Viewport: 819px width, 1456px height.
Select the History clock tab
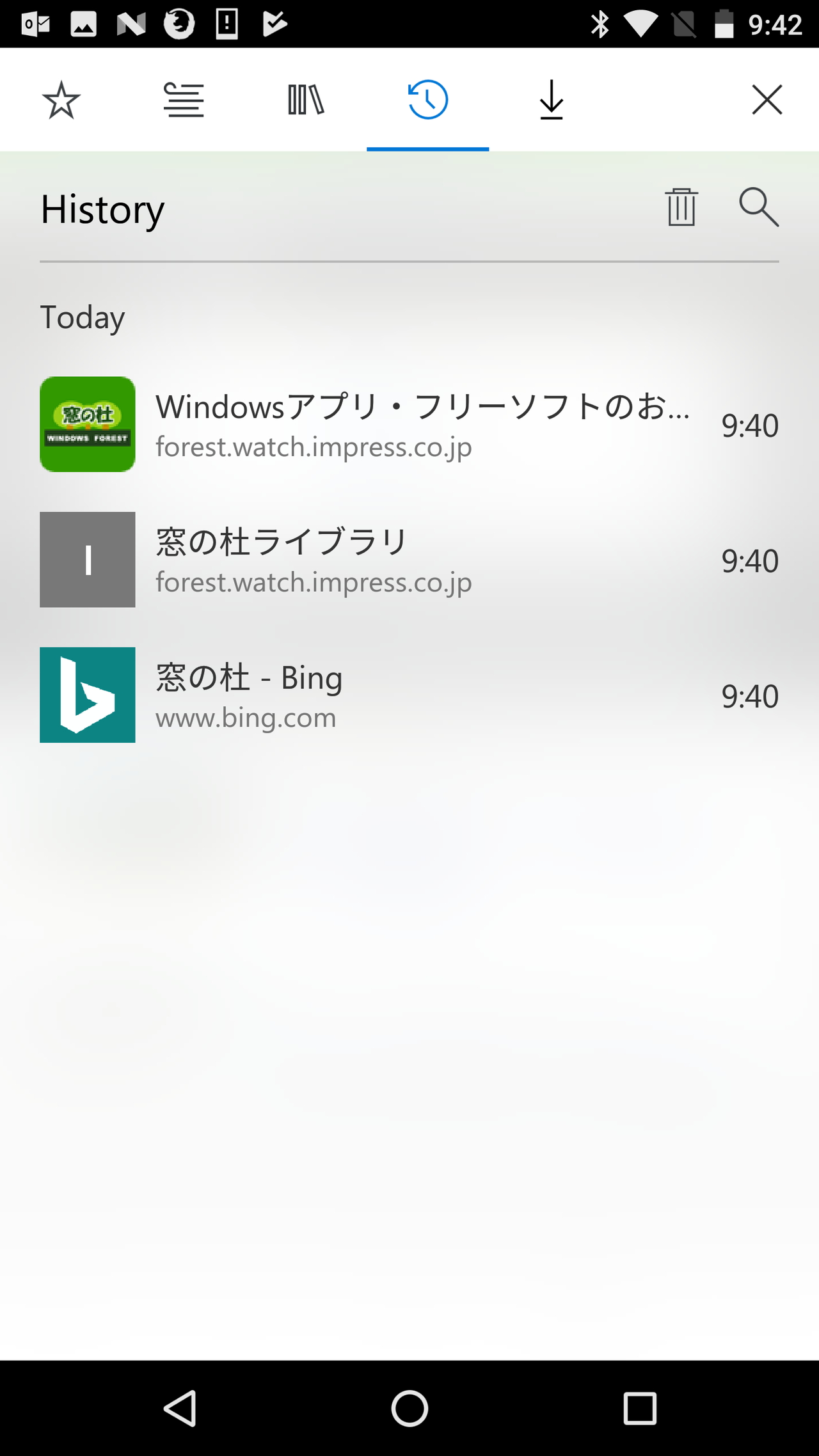pyautogui.click(x=427, y=100)
